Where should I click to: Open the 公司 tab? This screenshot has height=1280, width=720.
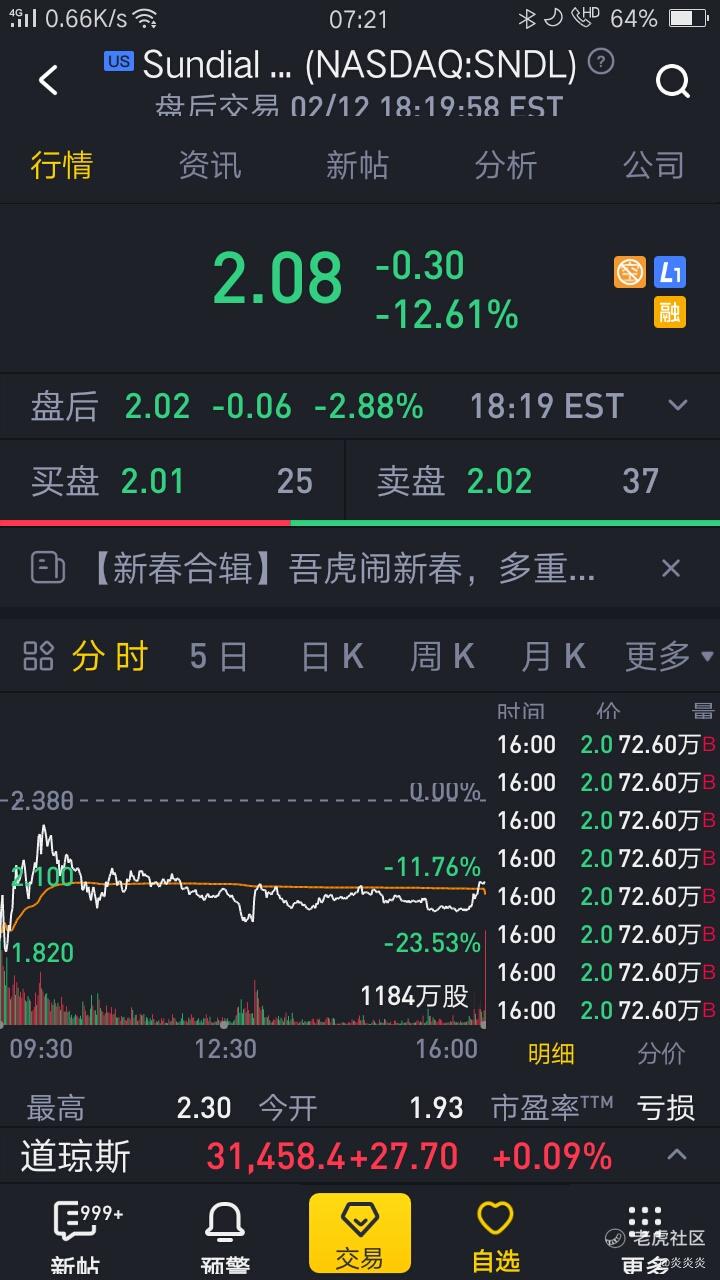[654, 165]
